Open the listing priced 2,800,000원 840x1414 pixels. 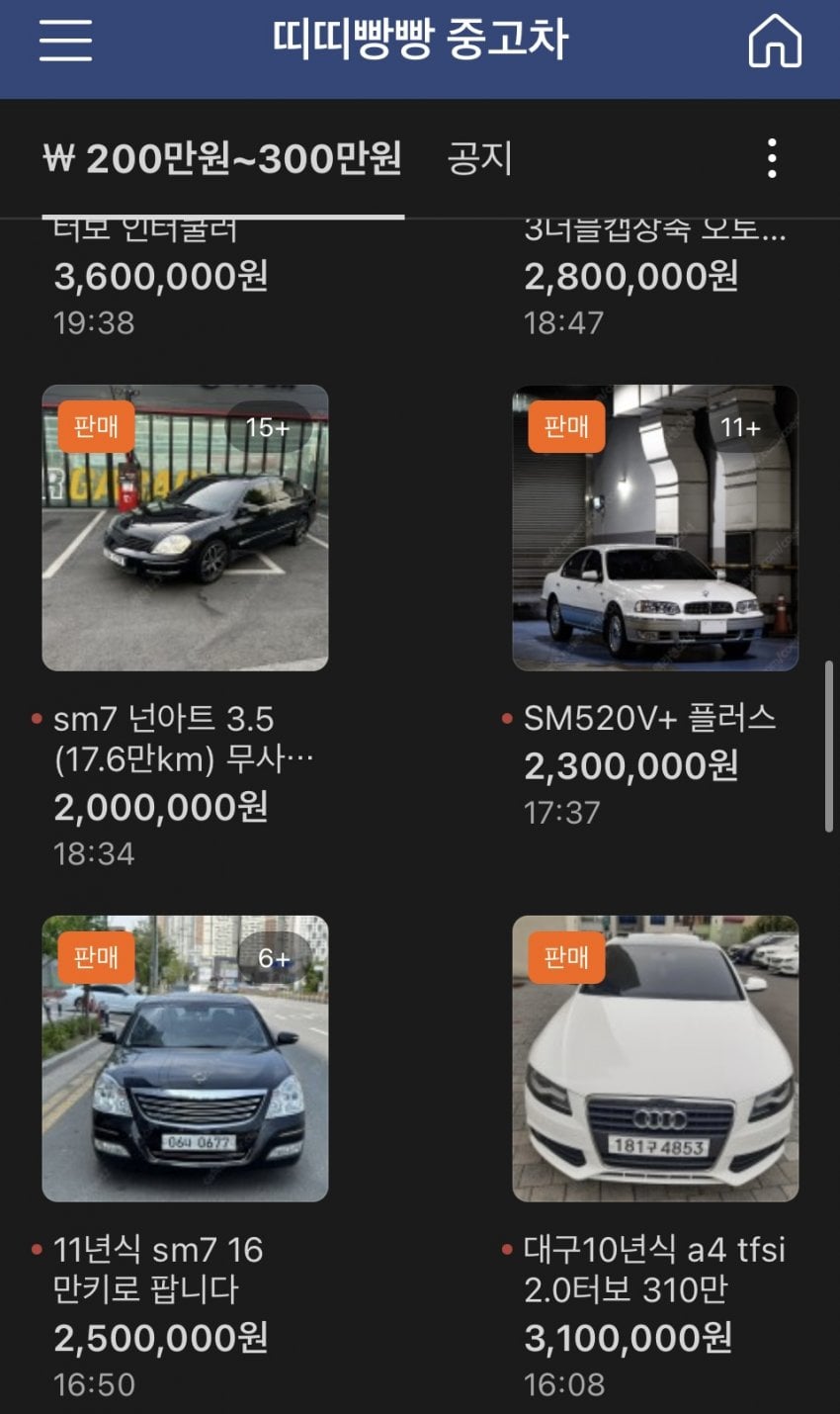(631, 276)
